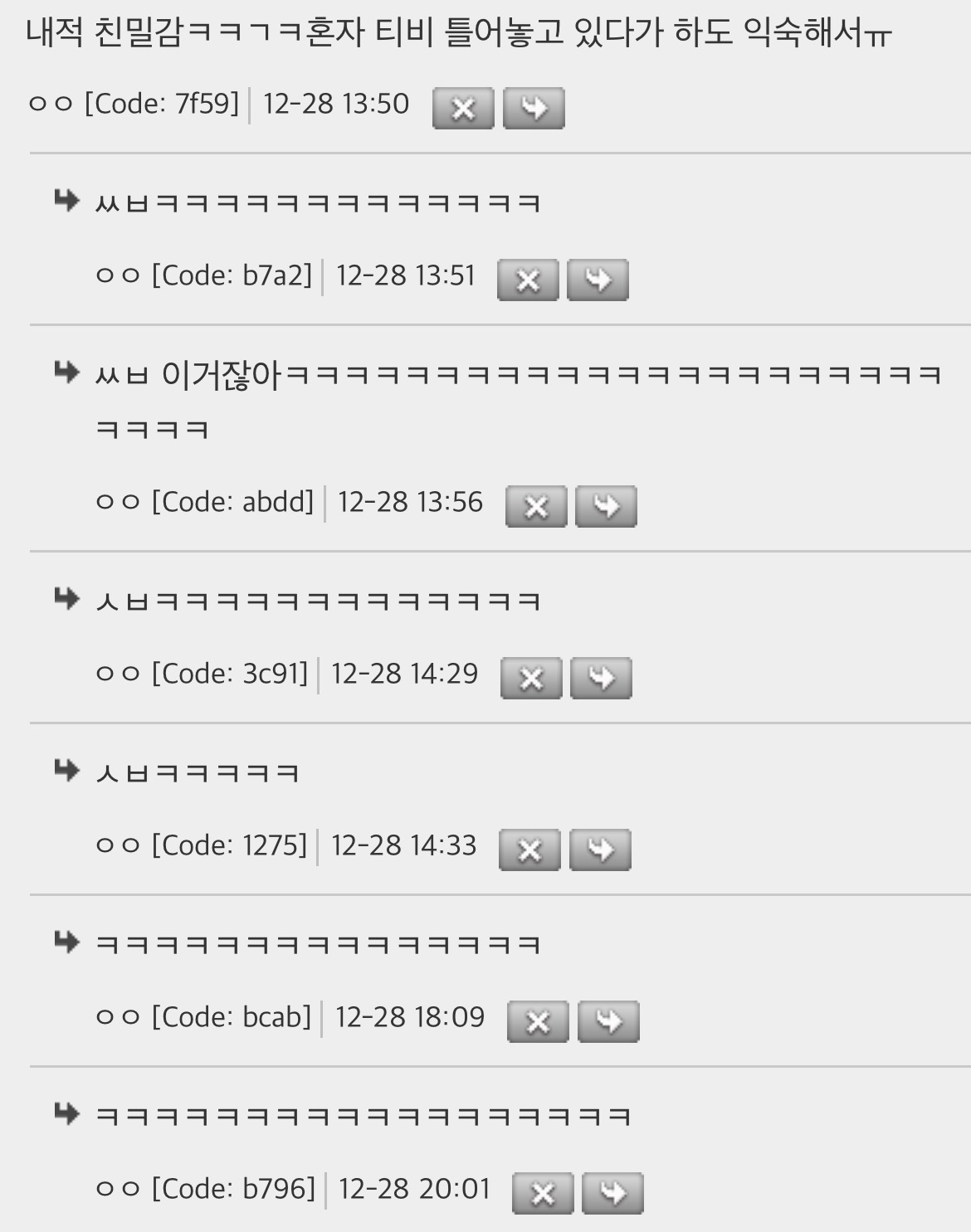Click the reply arrow icon on comment 3c91
The width and height of the screenshot is (971, 1232).
[x=601, y=679]
